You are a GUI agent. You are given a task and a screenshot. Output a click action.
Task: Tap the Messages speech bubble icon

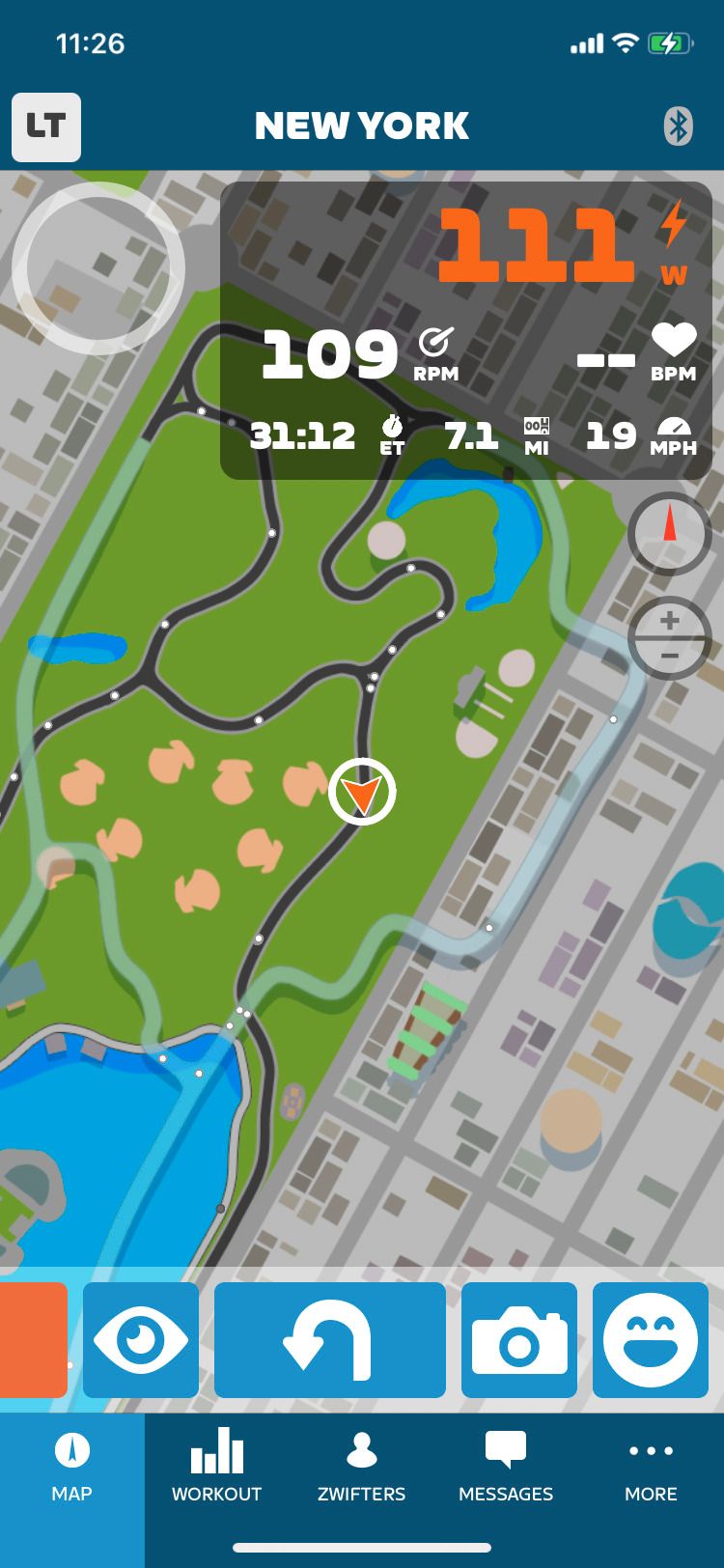point(505,1448)
